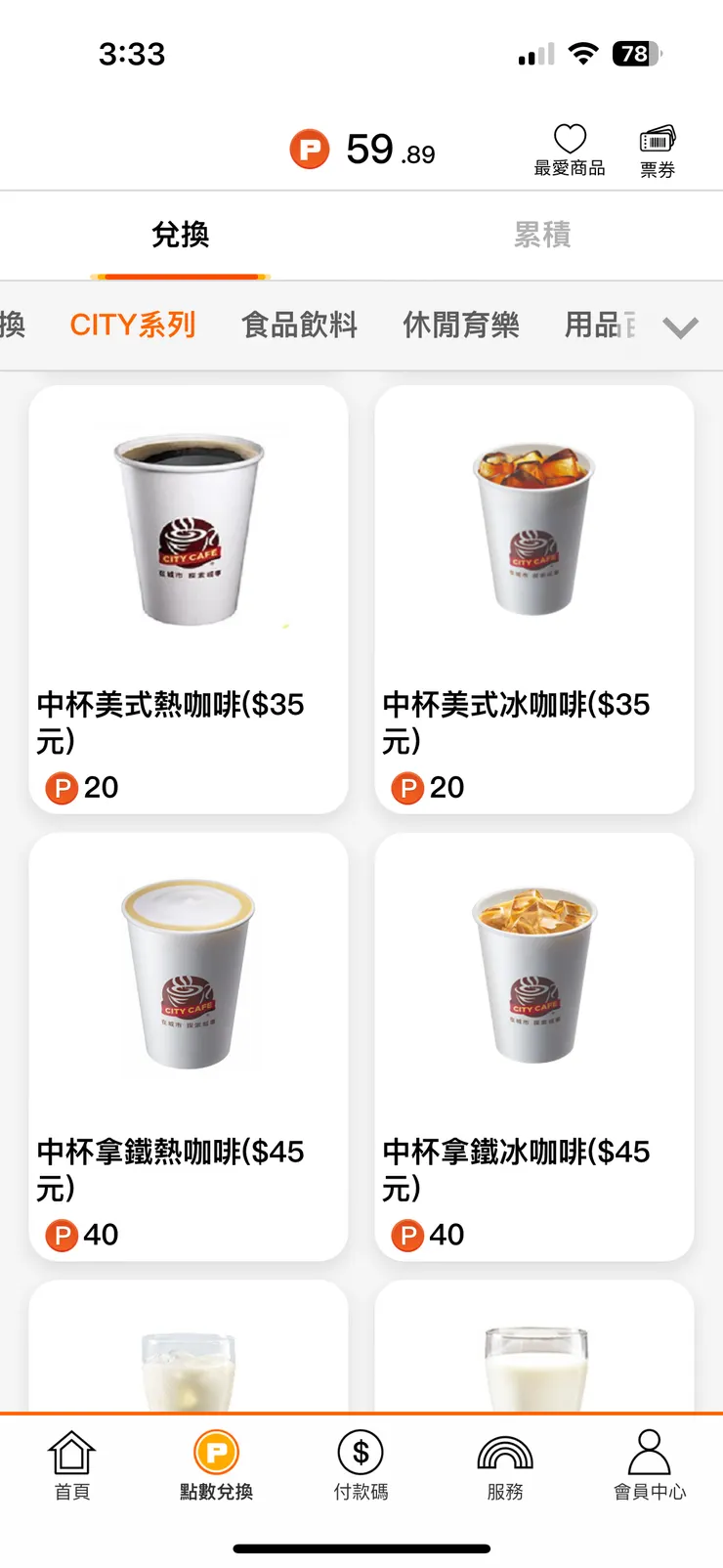Tap the 點數兌換 bottom tab

(x=217, y=1464)
